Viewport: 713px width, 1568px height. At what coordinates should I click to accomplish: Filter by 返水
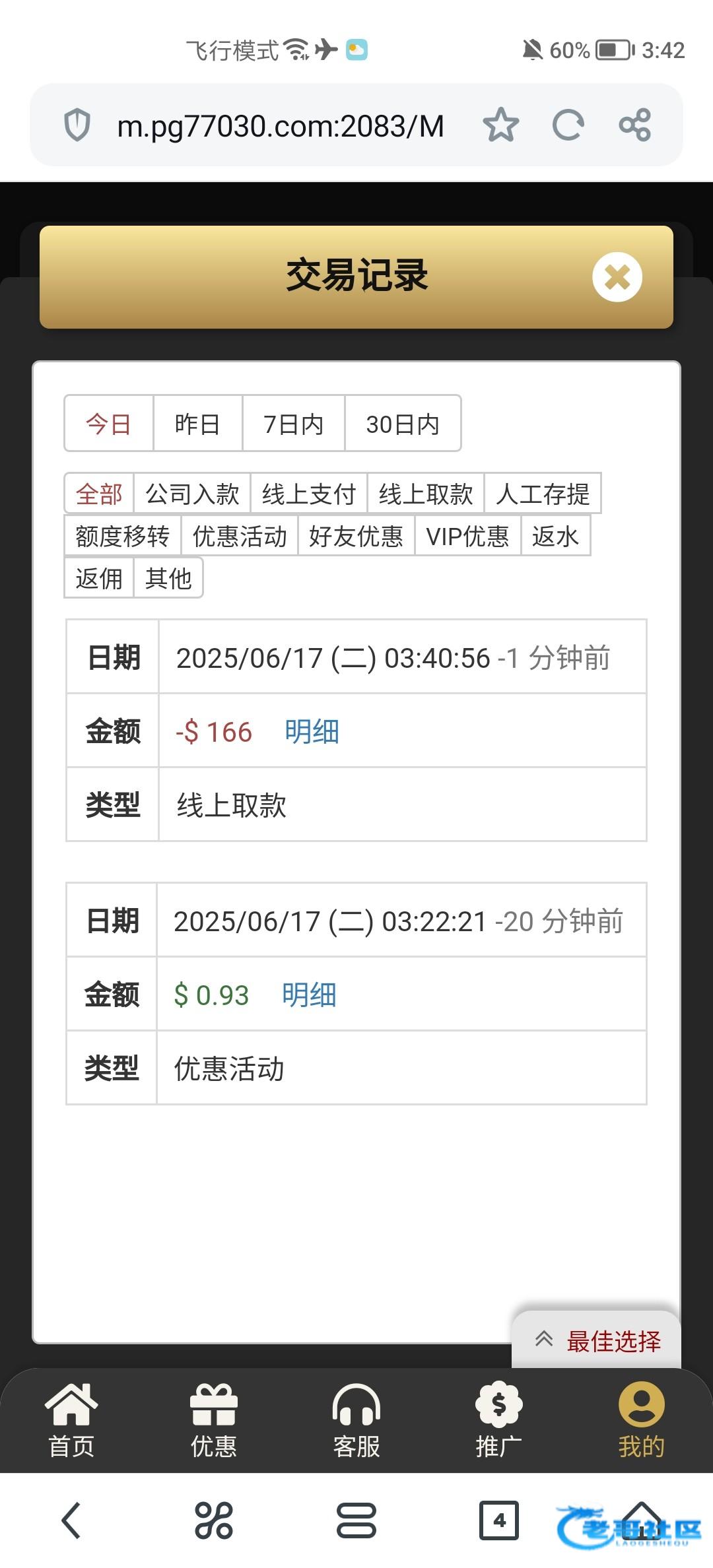(555, 536)
